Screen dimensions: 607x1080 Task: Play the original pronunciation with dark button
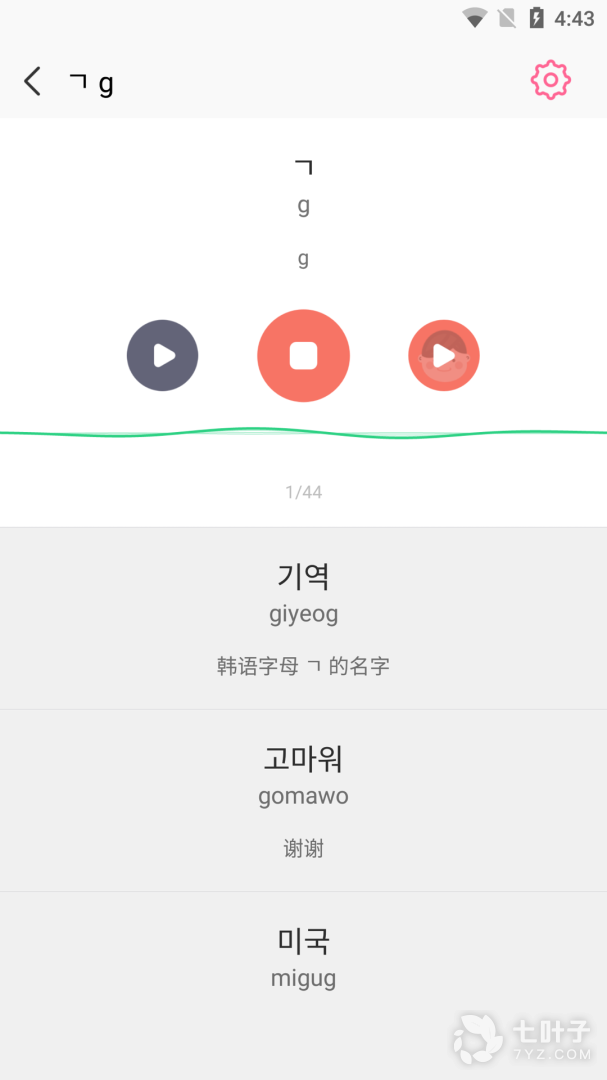point(163,355)
